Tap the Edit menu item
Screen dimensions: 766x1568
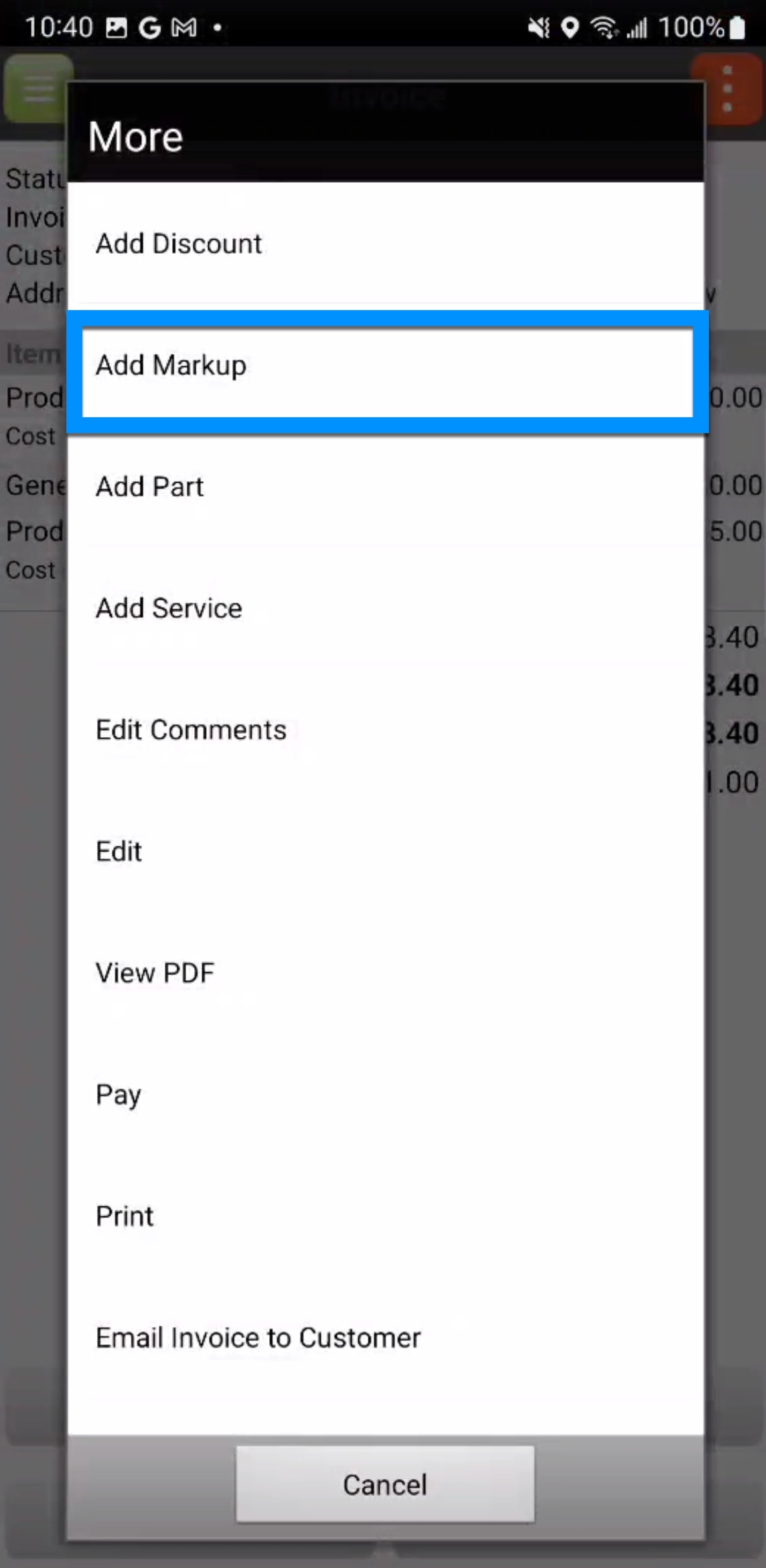tap(385, 852)
